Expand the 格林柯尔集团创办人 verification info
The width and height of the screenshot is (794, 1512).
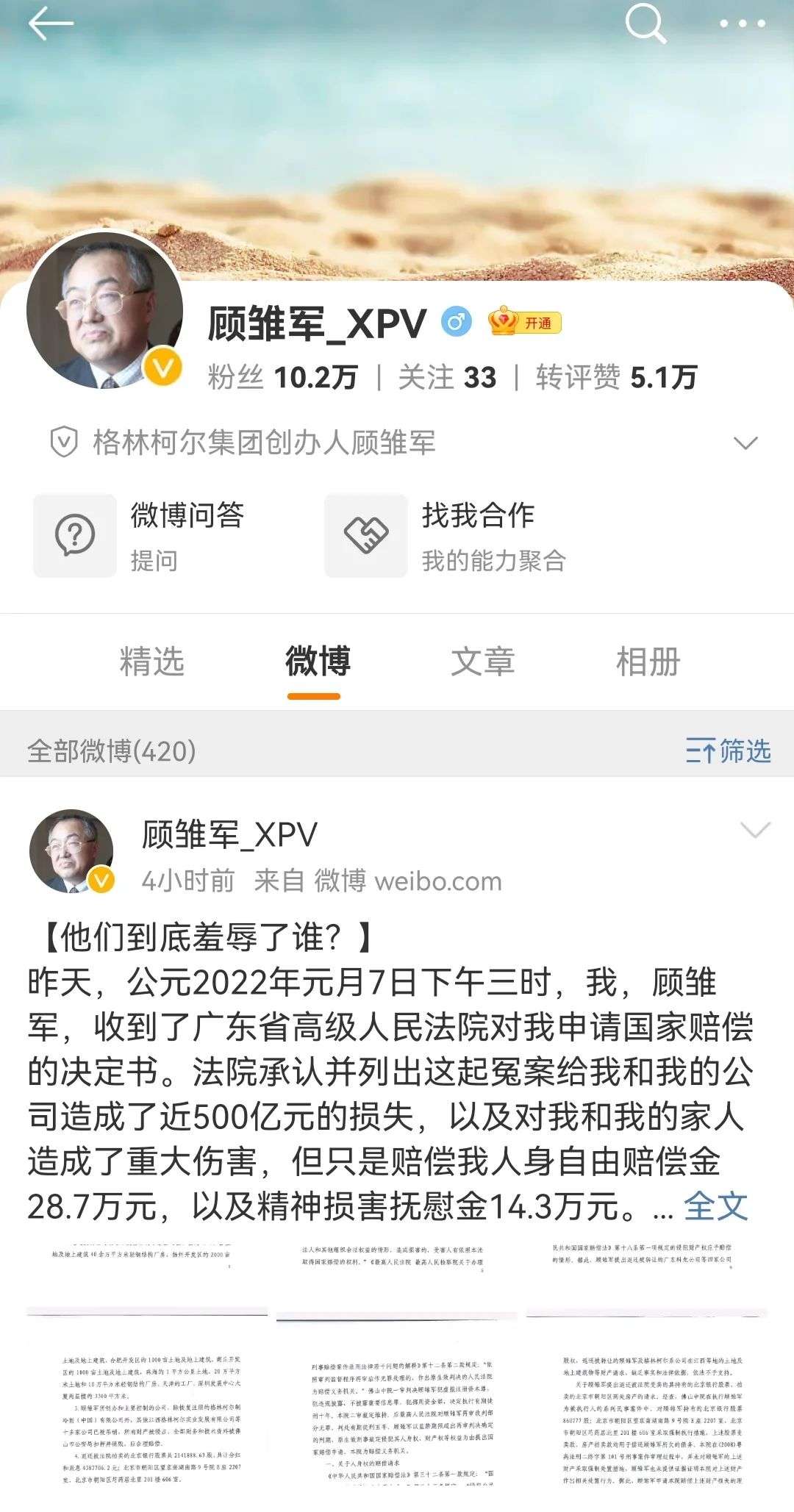(x=745, y=443)
